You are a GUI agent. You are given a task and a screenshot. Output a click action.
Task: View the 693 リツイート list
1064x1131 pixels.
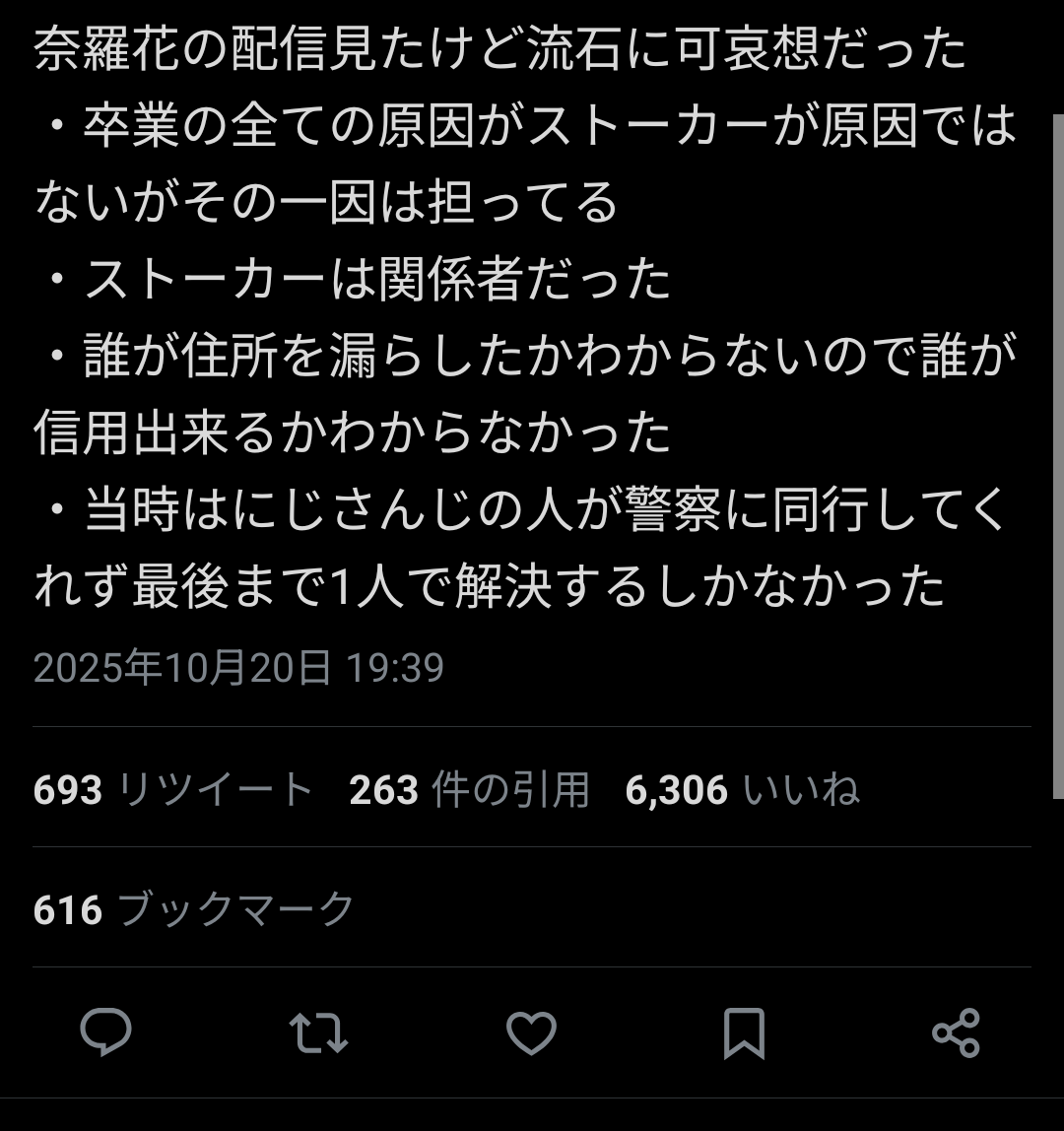(172, 790)
